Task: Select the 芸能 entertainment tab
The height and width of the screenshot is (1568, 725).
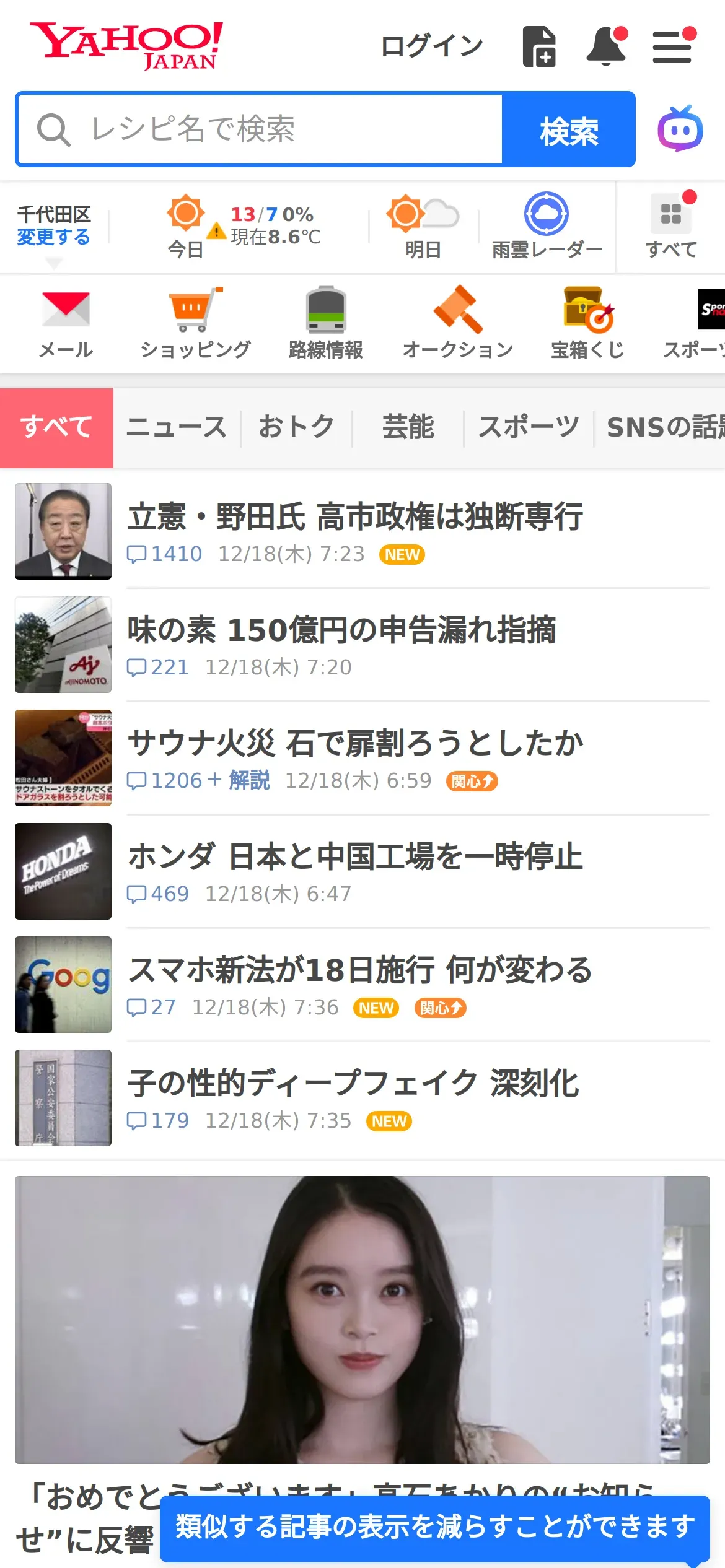Action: tap(408, 427)
